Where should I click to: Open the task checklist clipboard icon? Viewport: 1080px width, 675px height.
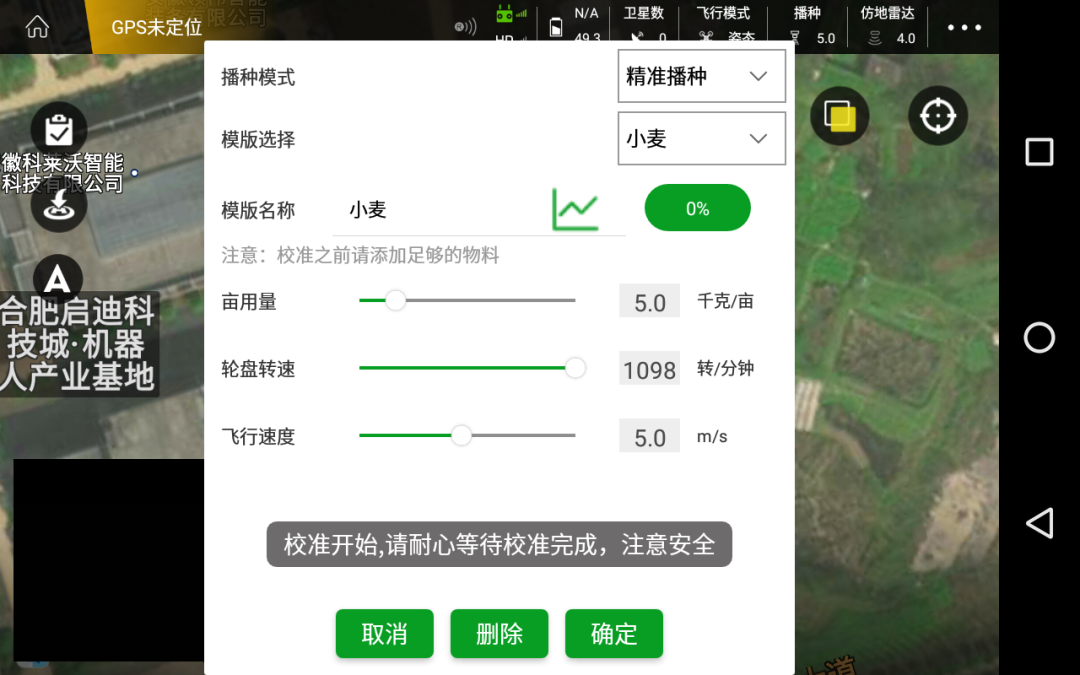tap(59, 130)
